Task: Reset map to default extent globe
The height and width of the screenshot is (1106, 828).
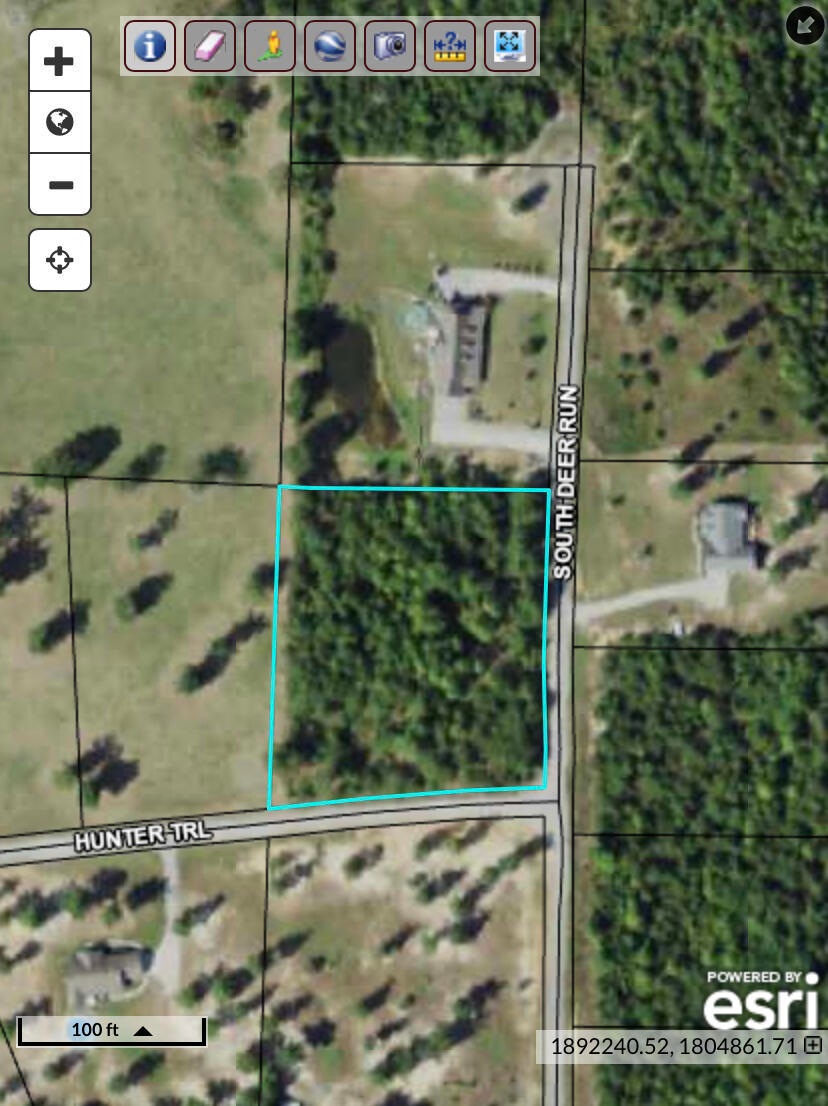Action: [x=60, y=123]
